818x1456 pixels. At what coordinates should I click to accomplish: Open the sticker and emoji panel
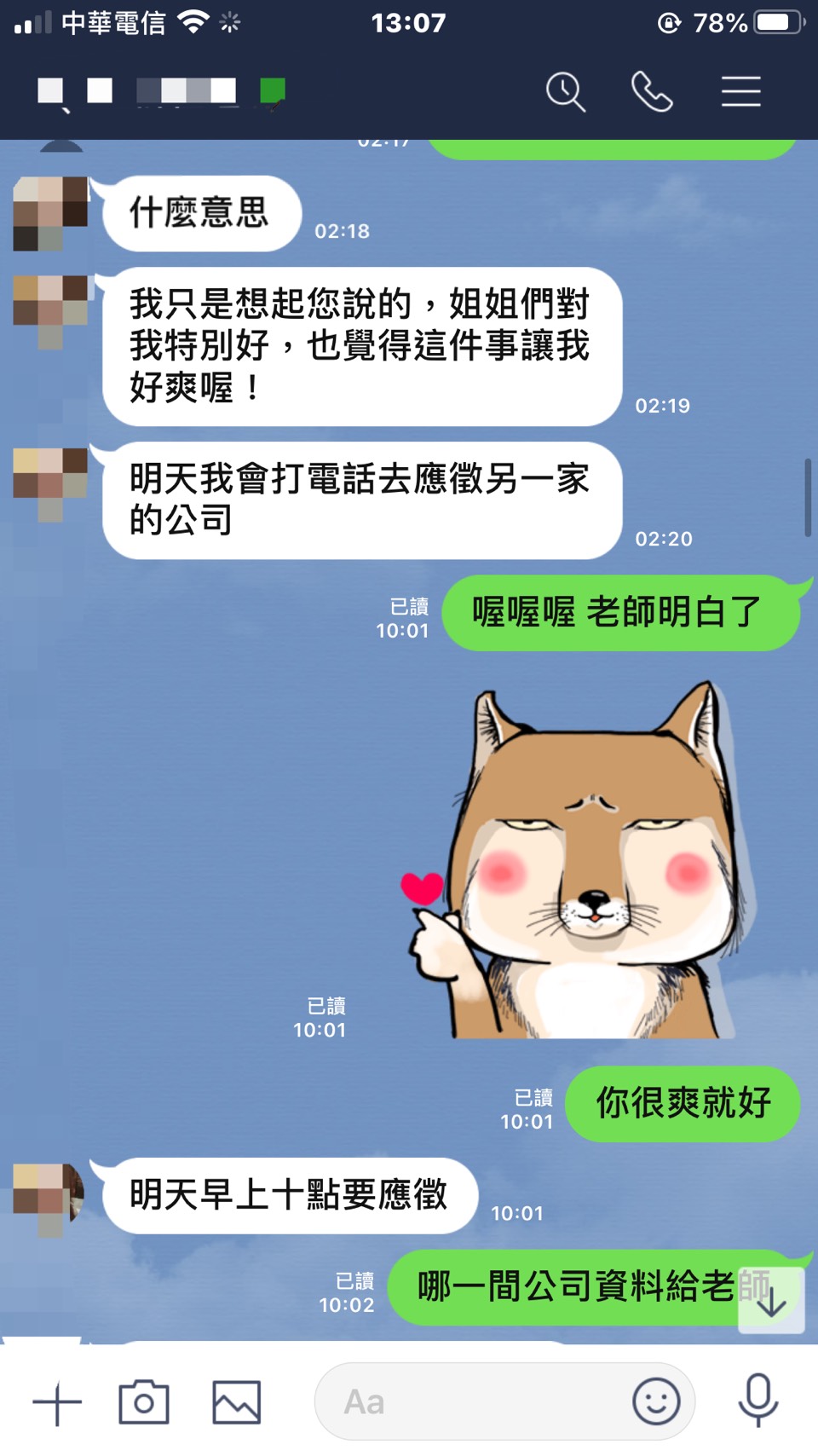click(656, 1402)
